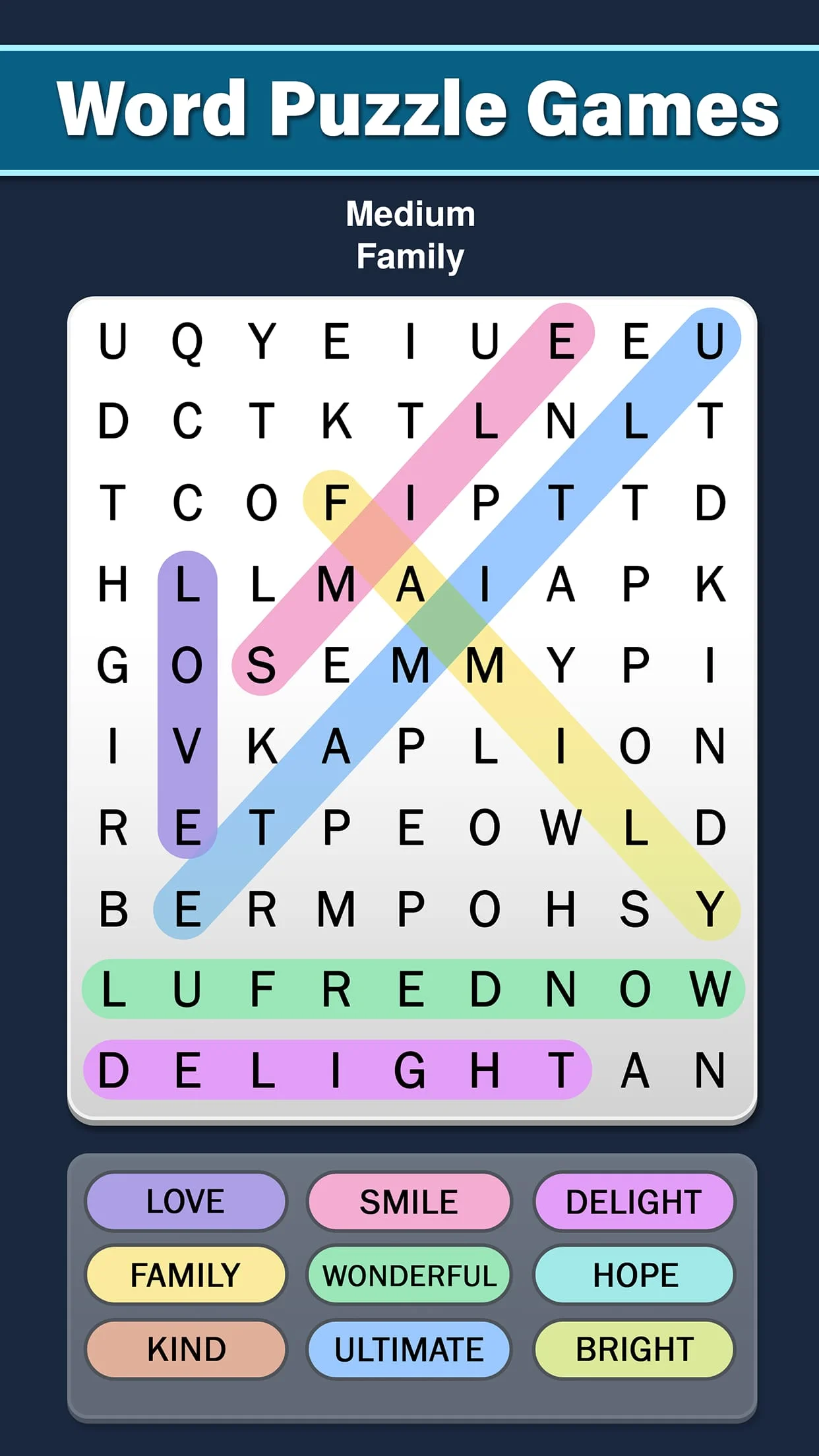Select the HOPE word pill

click(x=634, y=1275)
